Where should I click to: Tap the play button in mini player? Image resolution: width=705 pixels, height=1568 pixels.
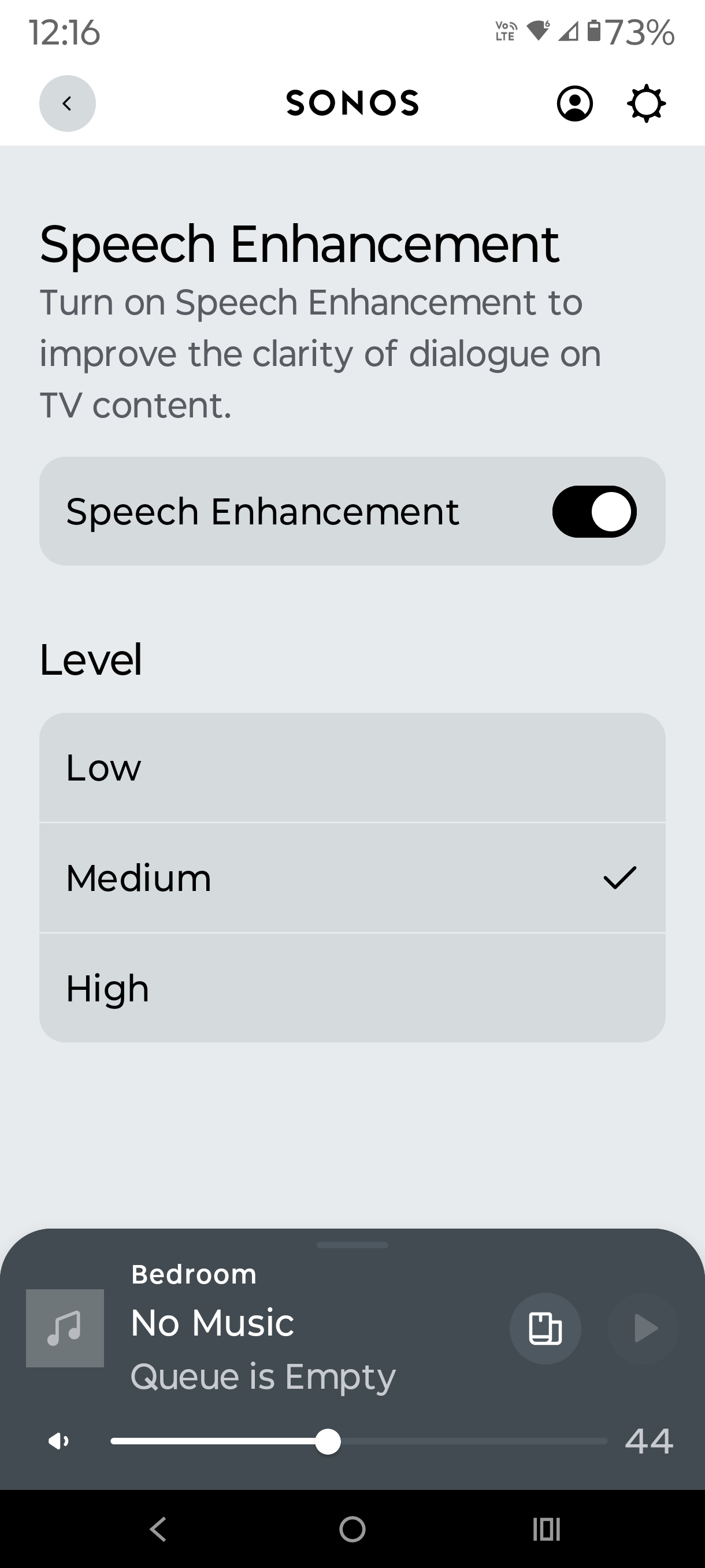point(643,1328)
